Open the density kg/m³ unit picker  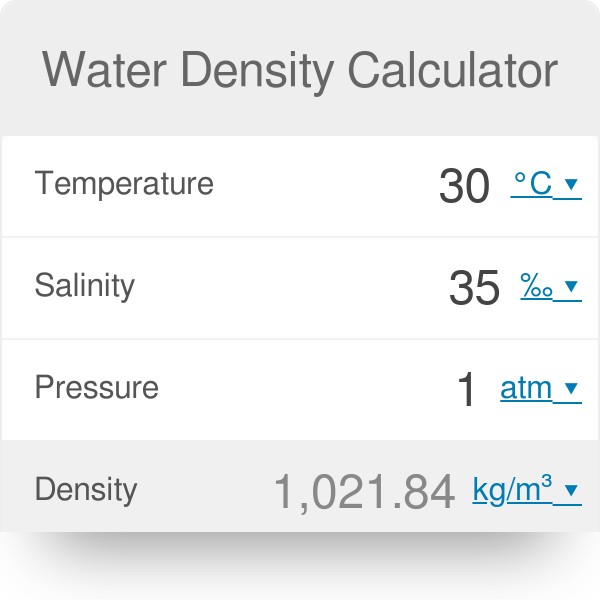[526, 490]
